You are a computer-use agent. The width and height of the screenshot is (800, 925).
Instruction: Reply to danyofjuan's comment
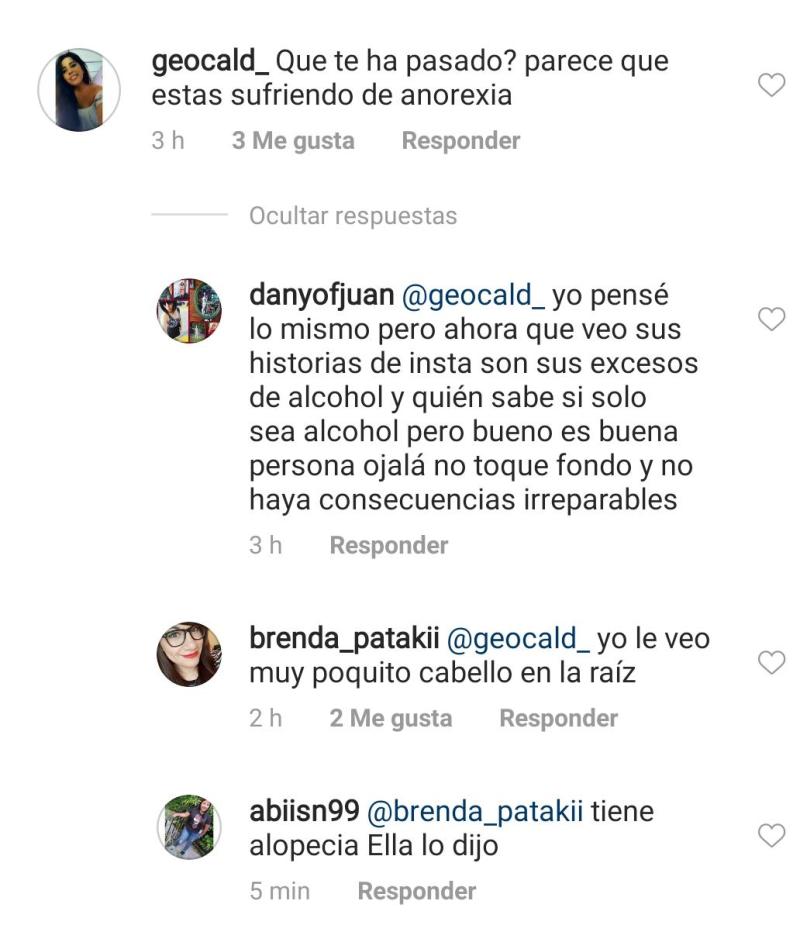coord(388,545)
